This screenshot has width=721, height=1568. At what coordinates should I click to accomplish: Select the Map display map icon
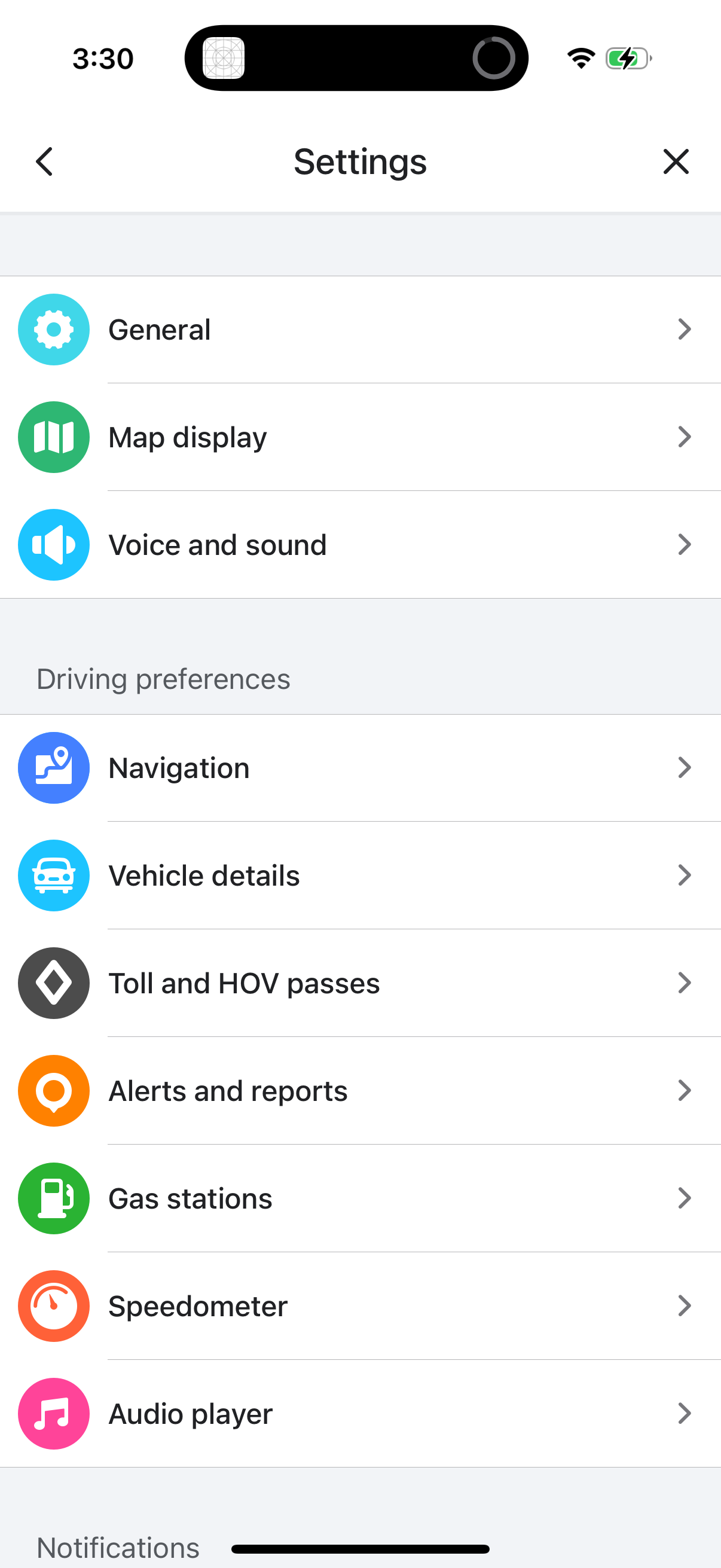(x=54, y=437)
